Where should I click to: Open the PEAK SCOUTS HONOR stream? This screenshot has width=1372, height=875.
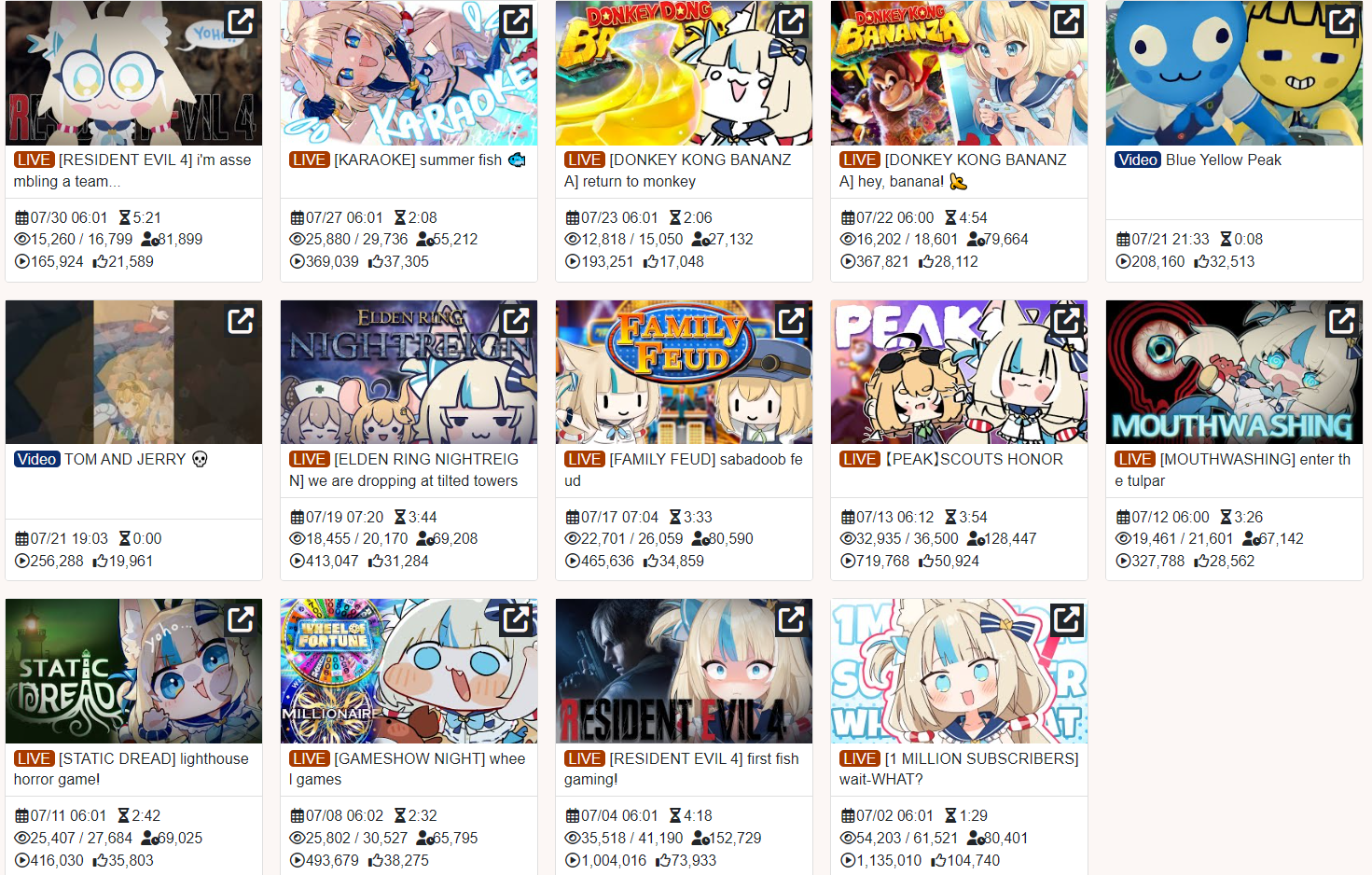tap(958, 373)
